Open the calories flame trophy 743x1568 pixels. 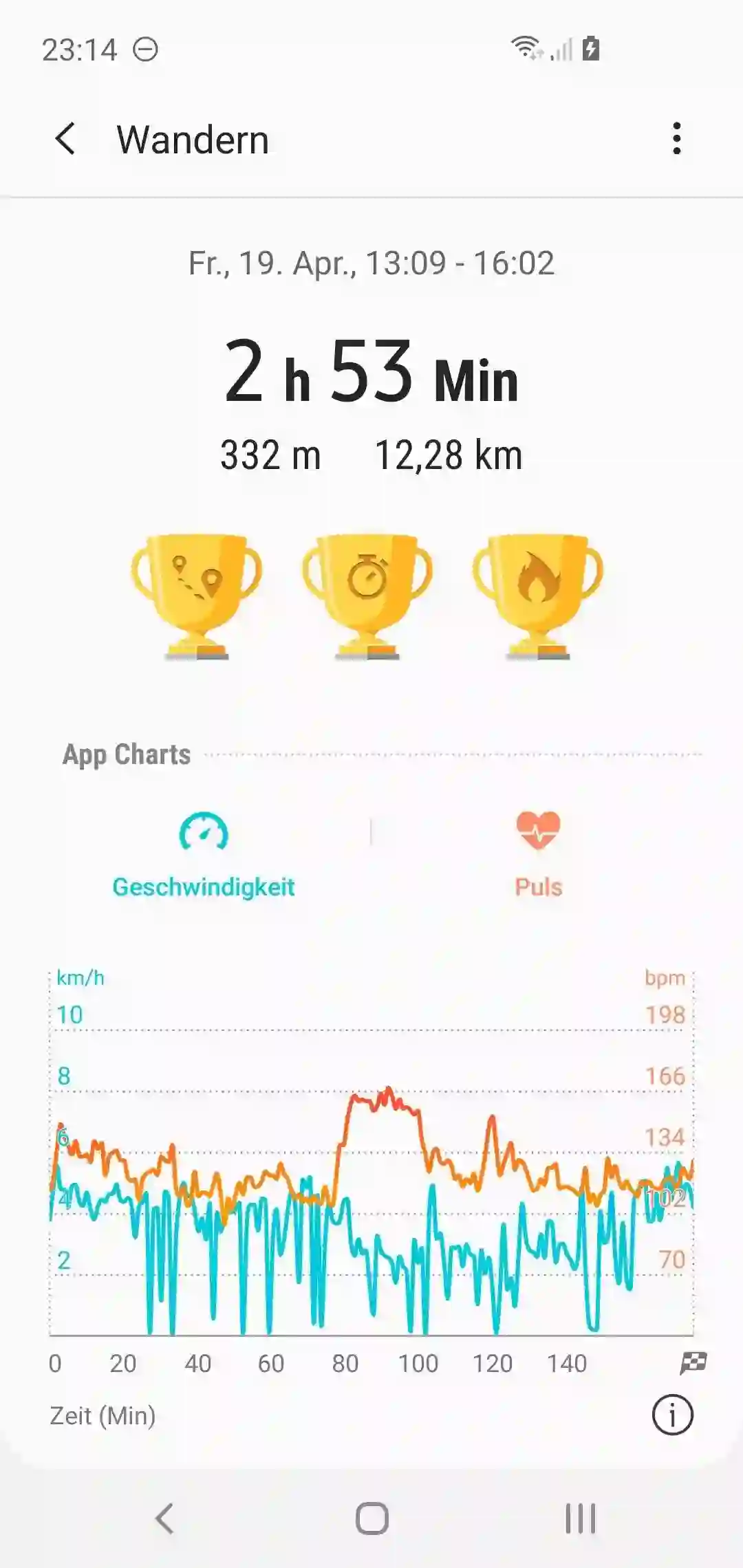coord(537,596)
